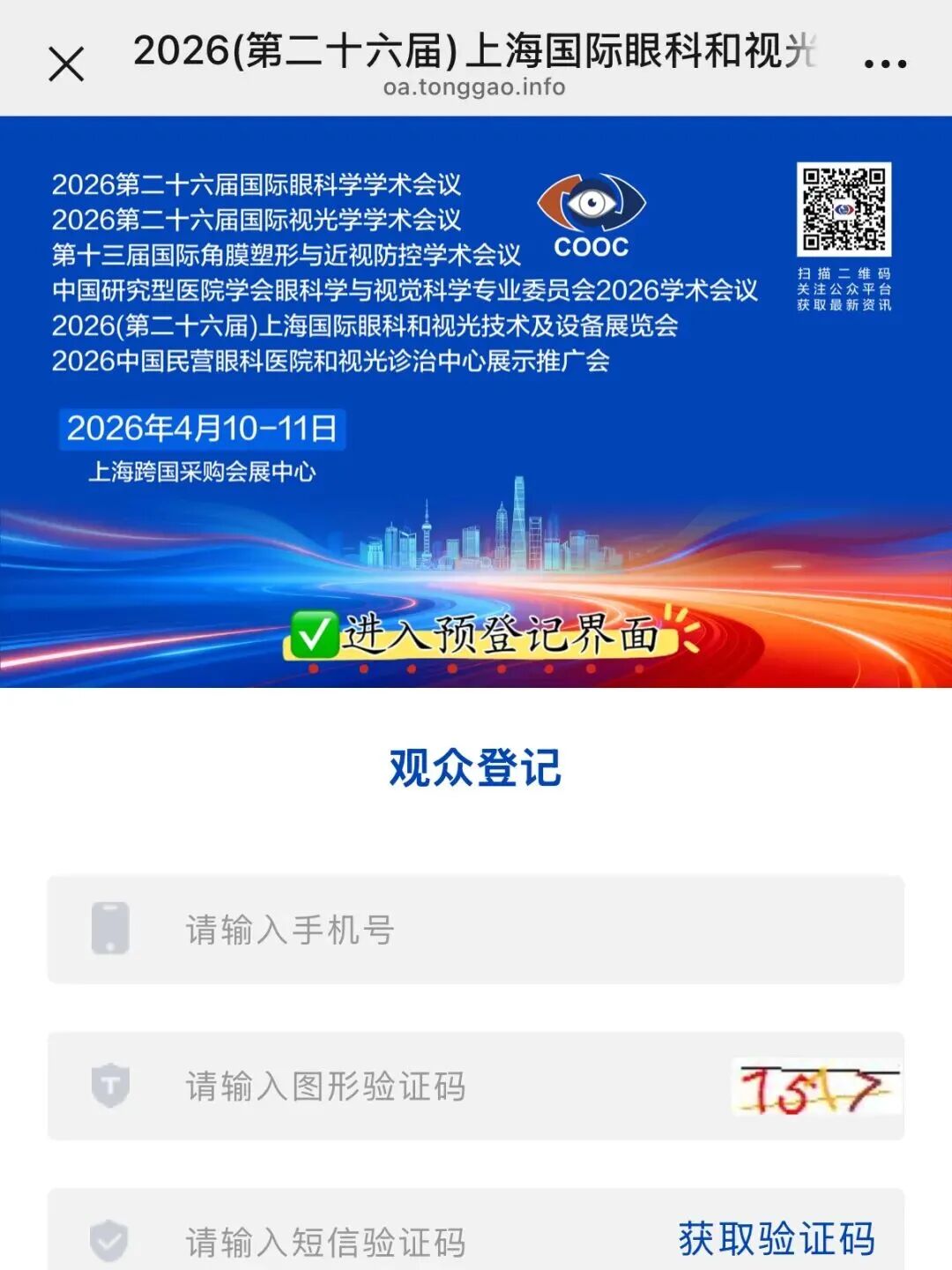Screen dimensions: 952x1270
Task: Refresh the captcha by clicking the 7517 image
Action: click(816, 1087)
